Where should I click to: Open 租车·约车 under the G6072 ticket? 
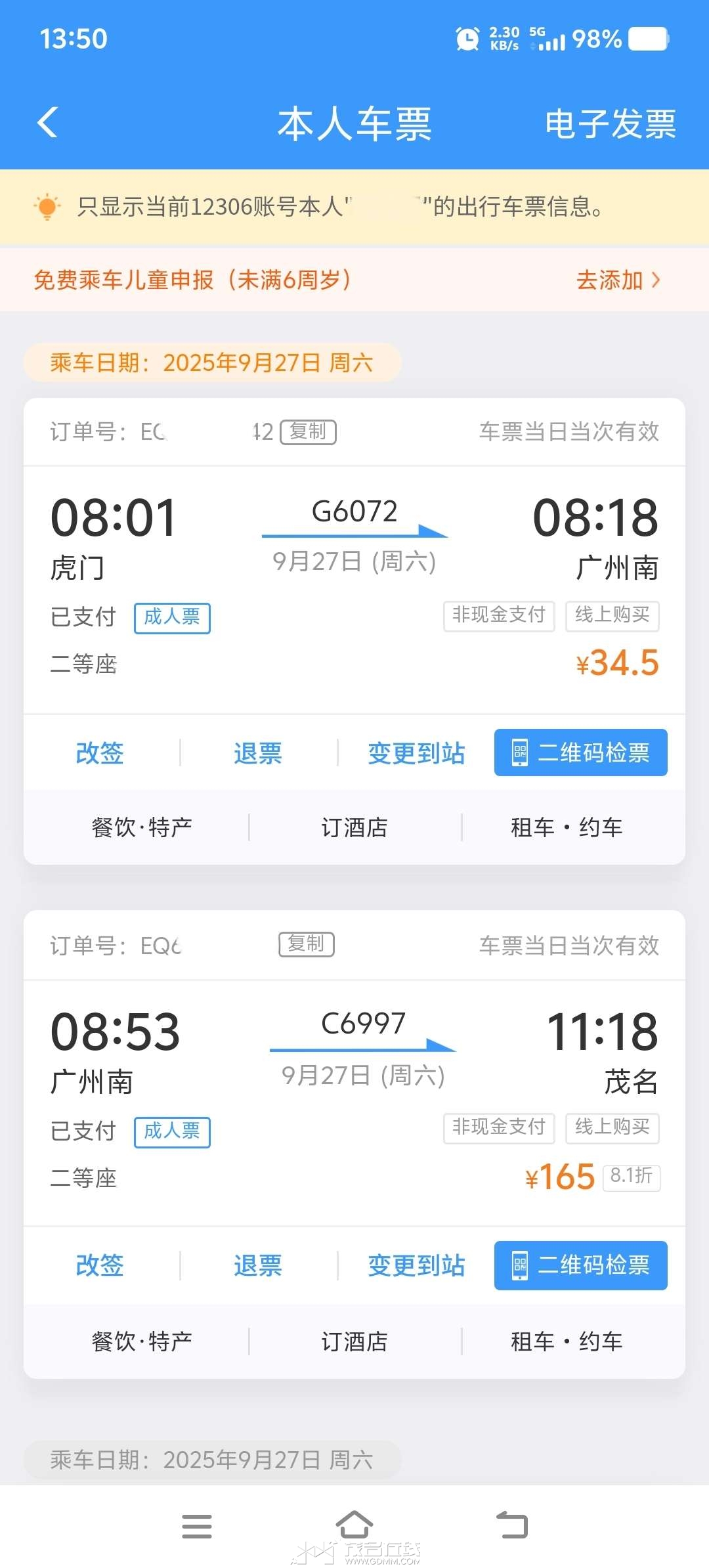tap(567, 827)
